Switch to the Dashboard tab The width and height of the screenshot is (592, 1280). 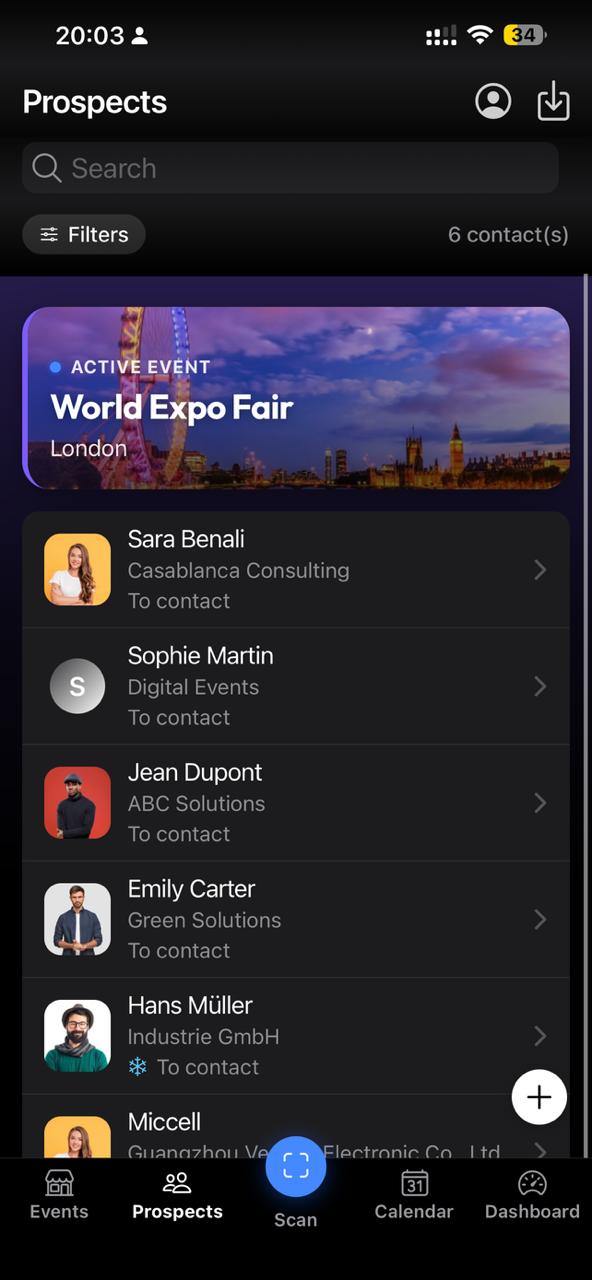pos(532,1195)
